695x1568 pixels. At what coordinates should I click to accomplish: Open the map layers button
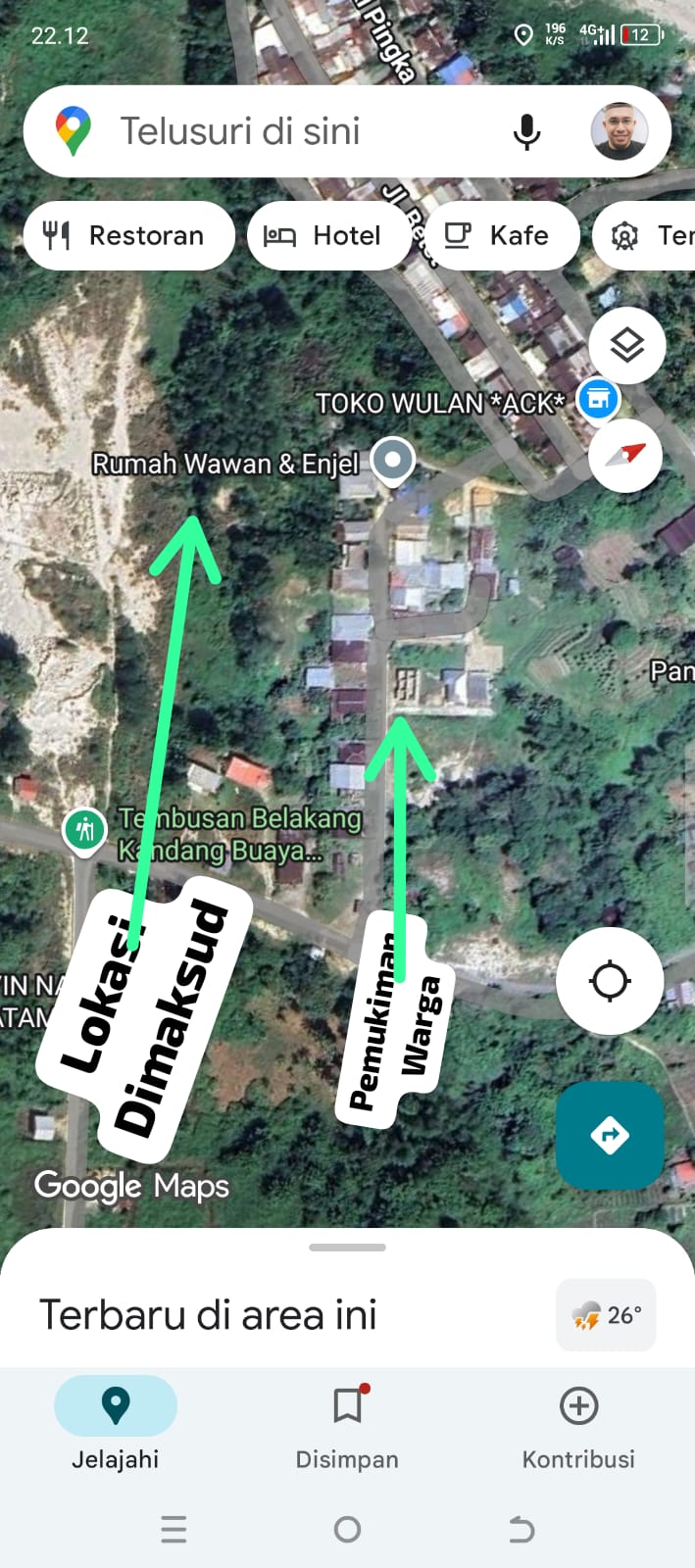click(x=626, y=345)
